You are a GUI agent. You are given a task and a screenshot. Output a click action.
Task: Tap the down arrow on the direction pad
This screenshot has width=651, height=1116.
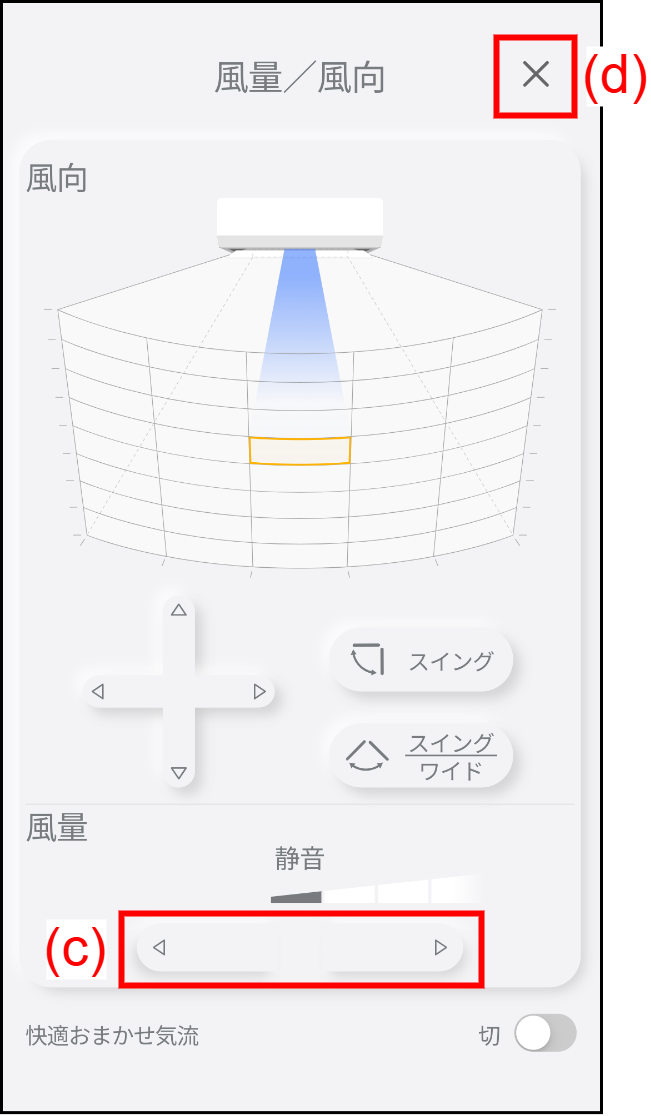[x=179, y=772]
